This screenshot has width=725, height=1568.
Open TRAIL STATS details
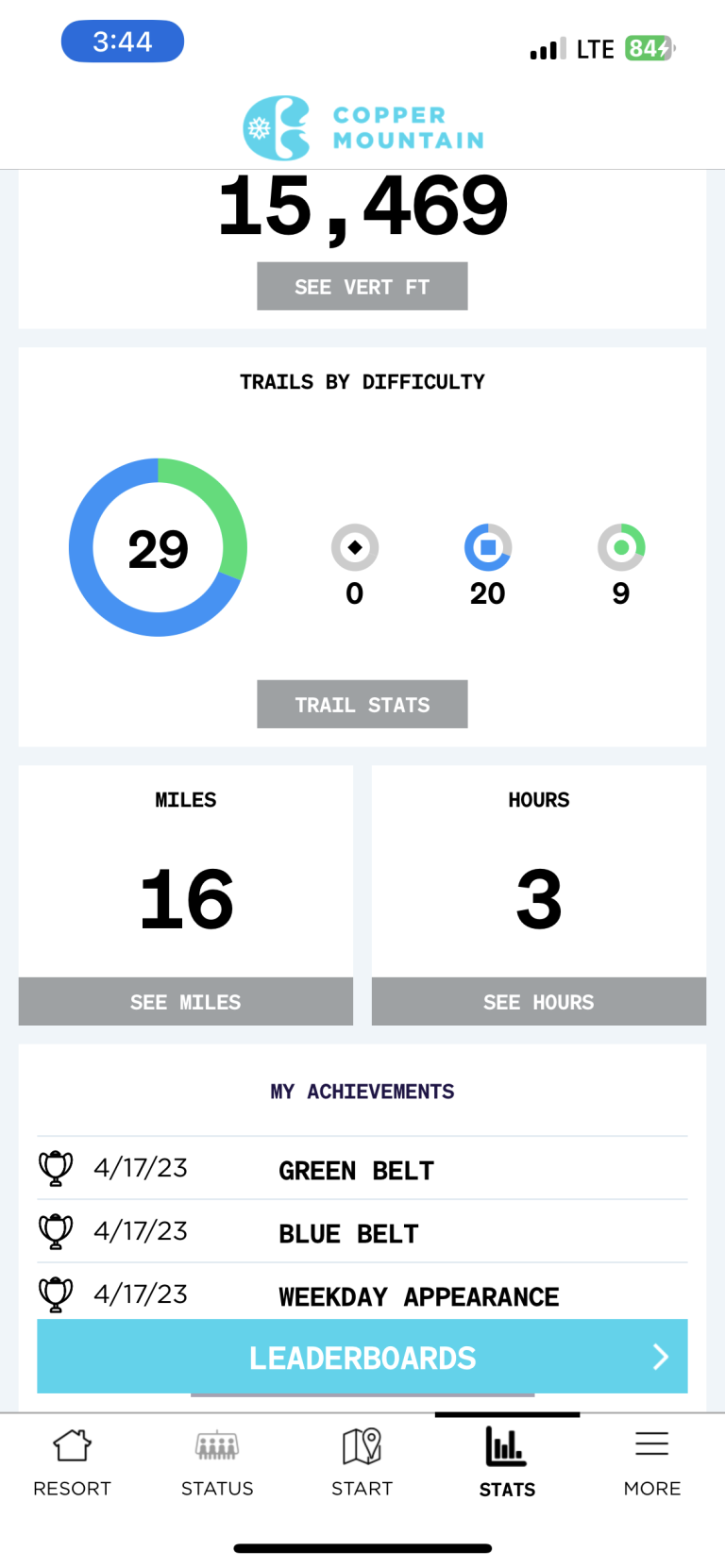362,704
